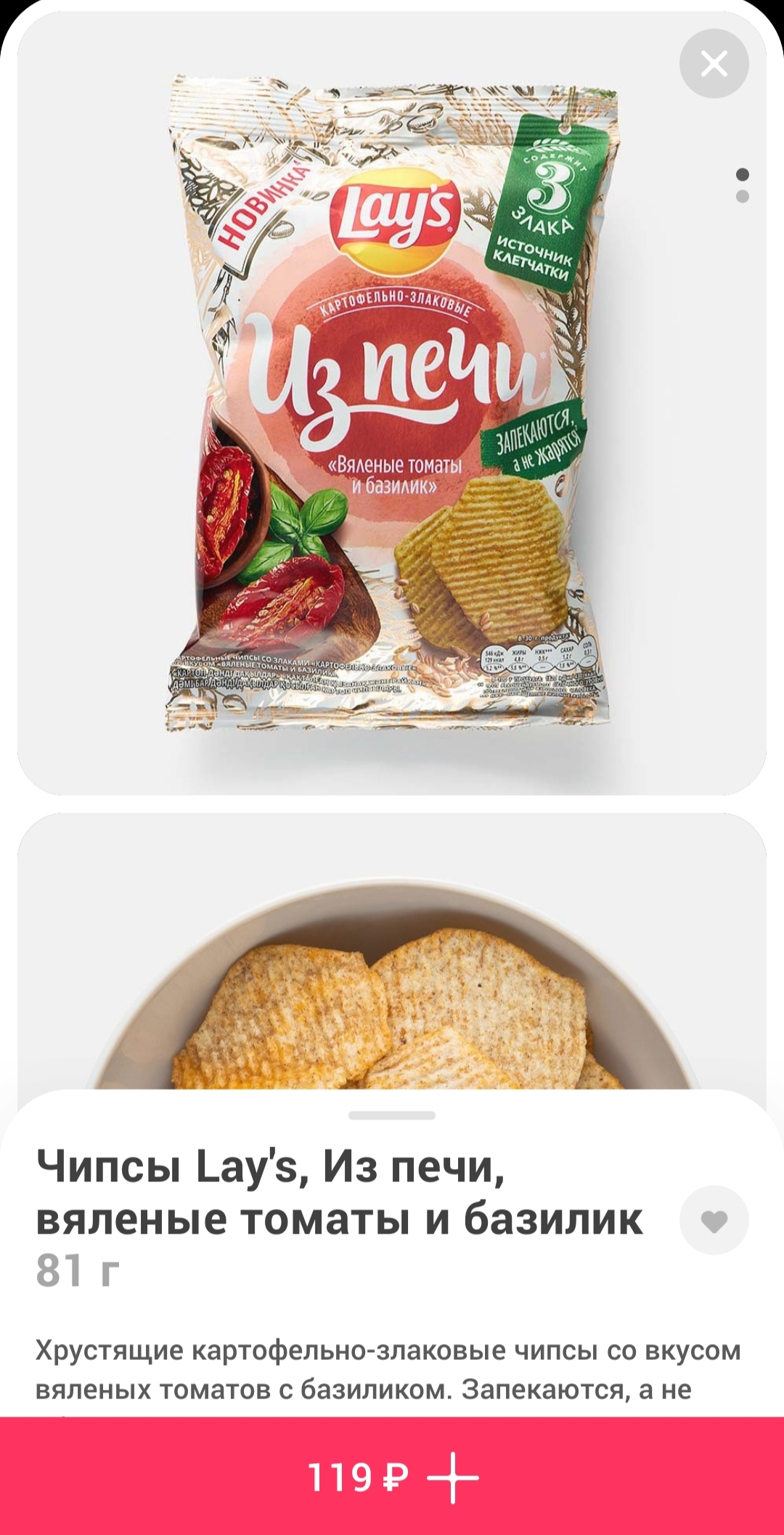The image size is (784, 1535).
Task: Tap the bottom sheet drag handle
Action: coord(392,1115)
